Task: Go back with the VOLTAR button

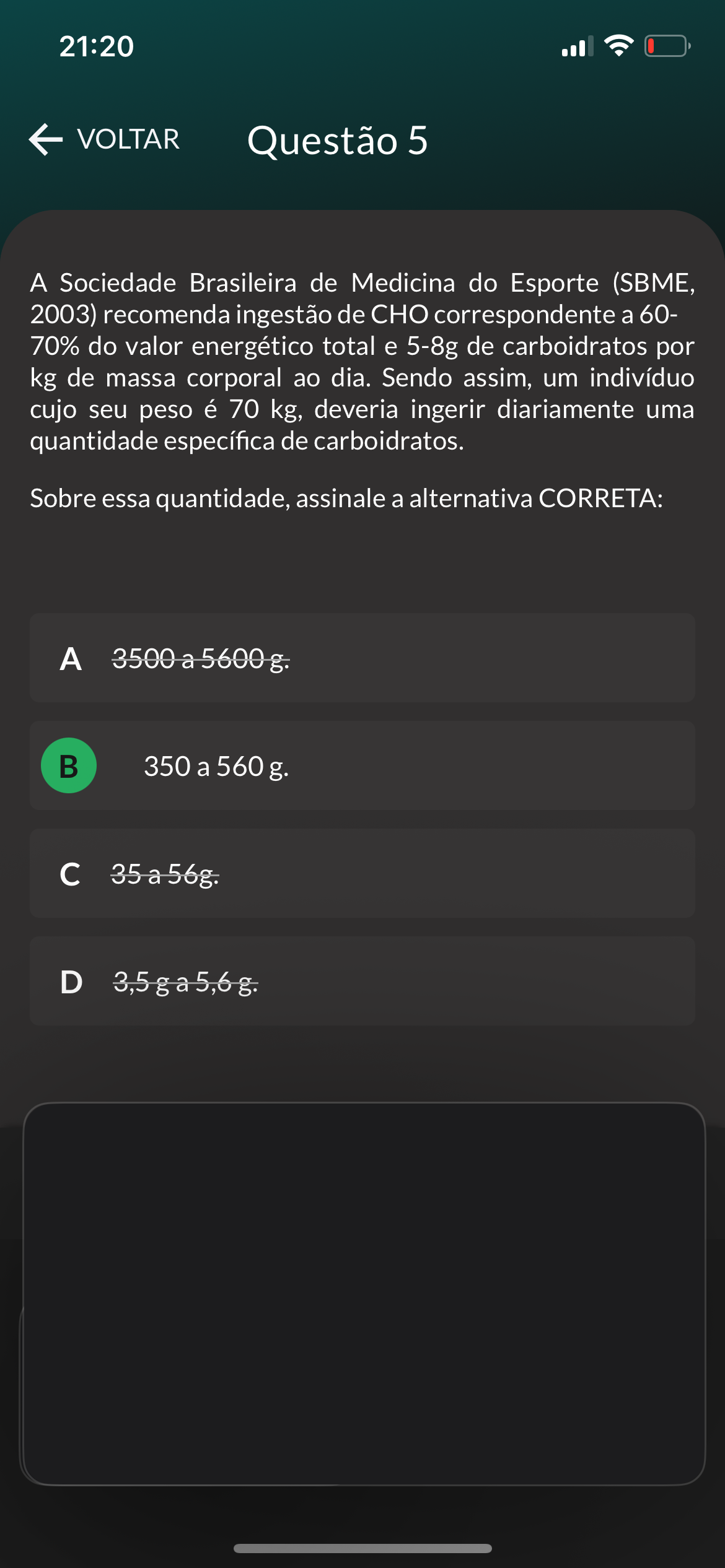Action: click(104, 139)
